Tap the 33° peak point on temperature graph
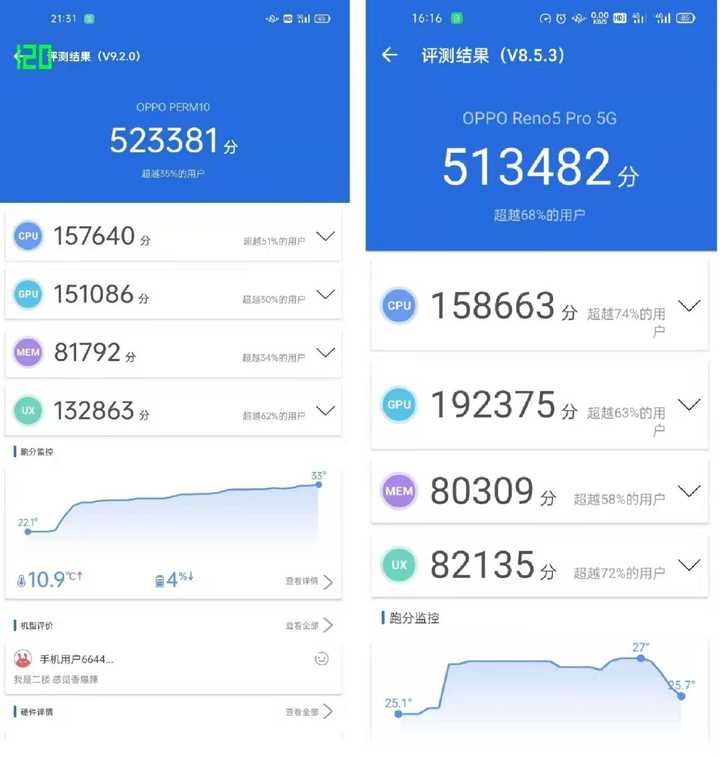 tap(319, 484)
